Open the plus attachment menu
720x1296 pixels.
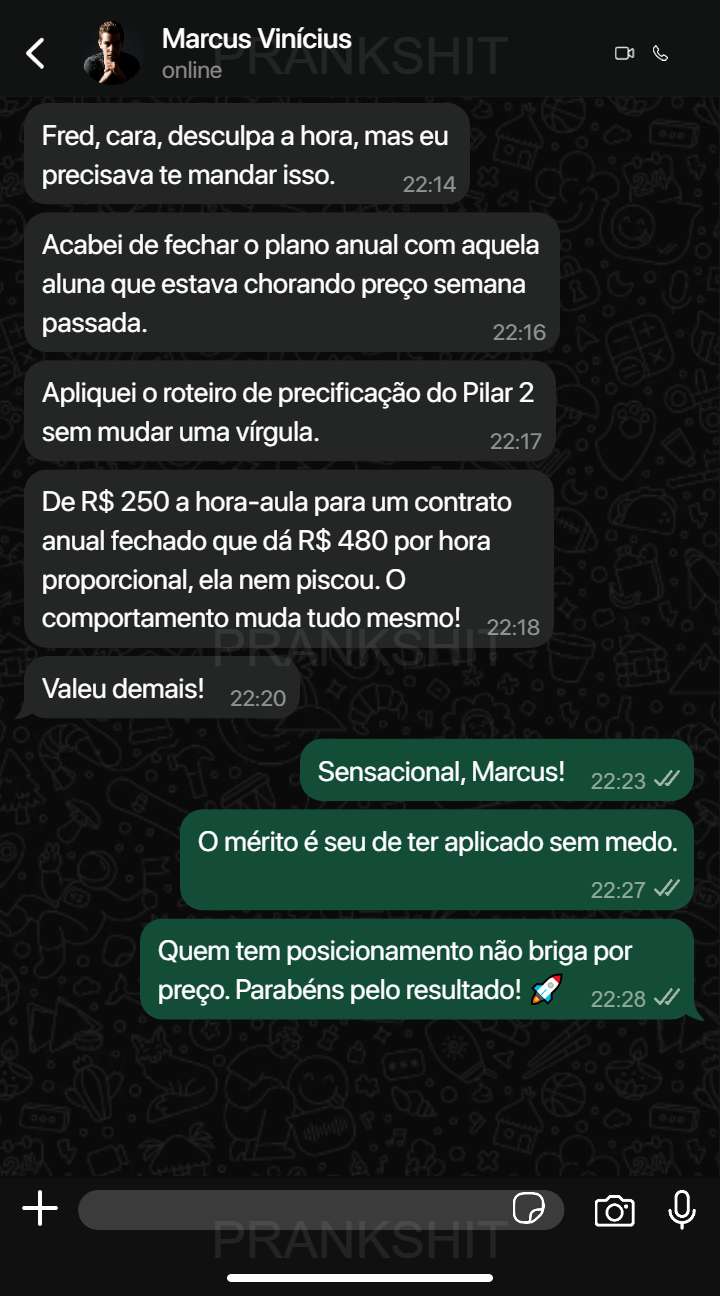click(x=40, y=1209)
